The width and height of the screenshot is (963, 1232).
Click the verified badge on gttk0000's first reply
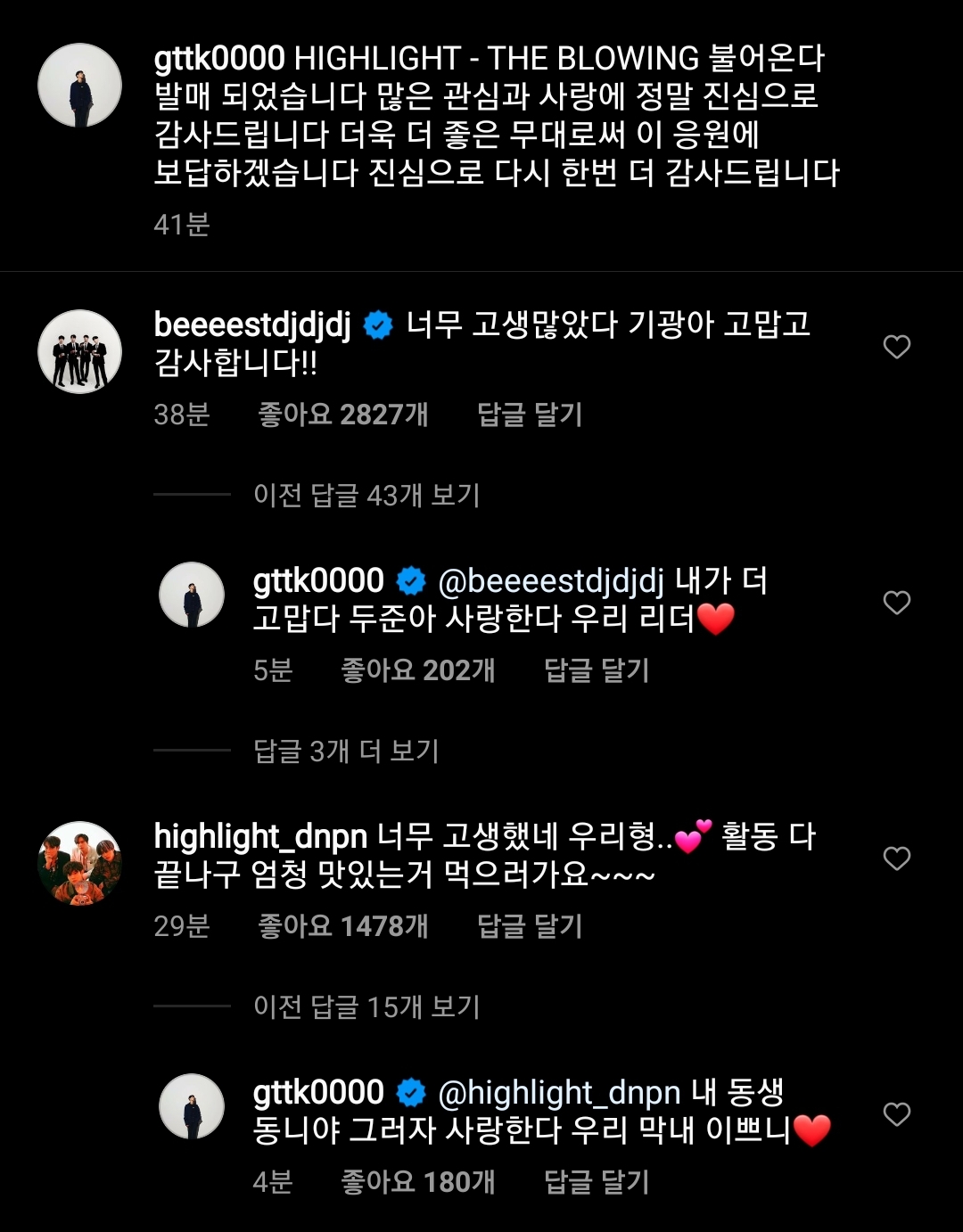coord(412,579)
